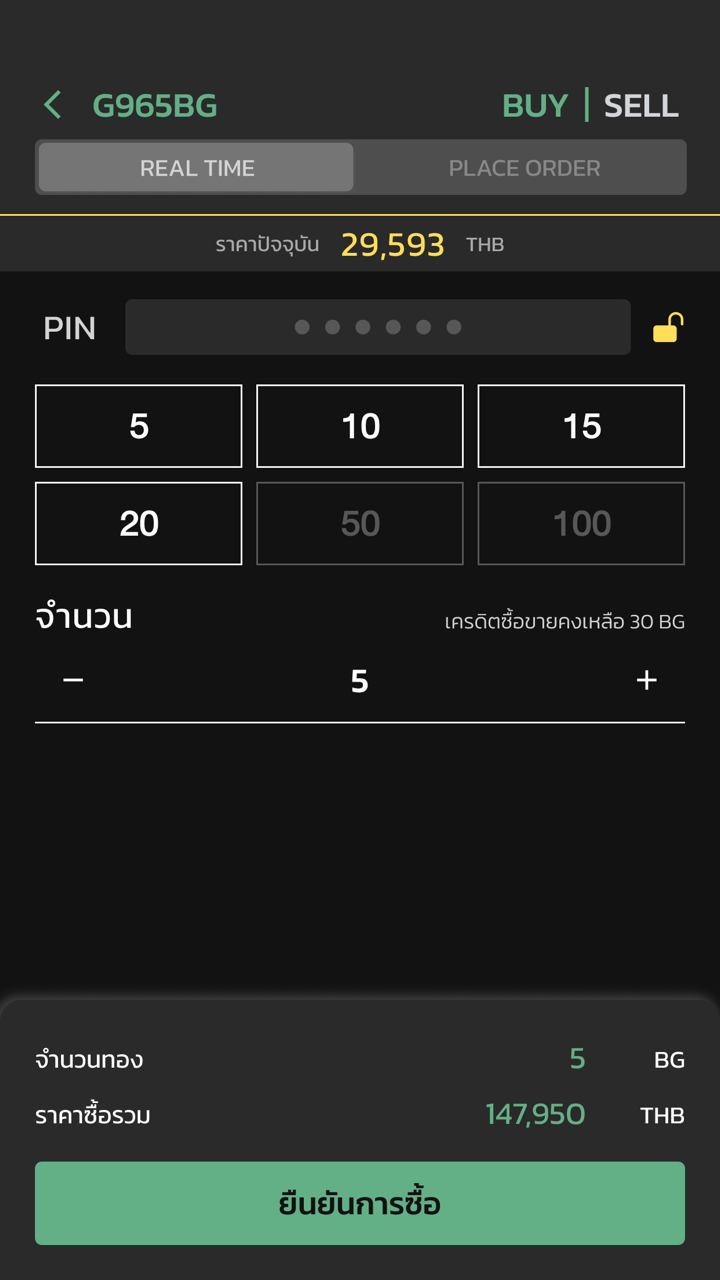Tap the back arrow to exit G965BG
Viewport: 720px width, 1280px height.
click(52, 105)
